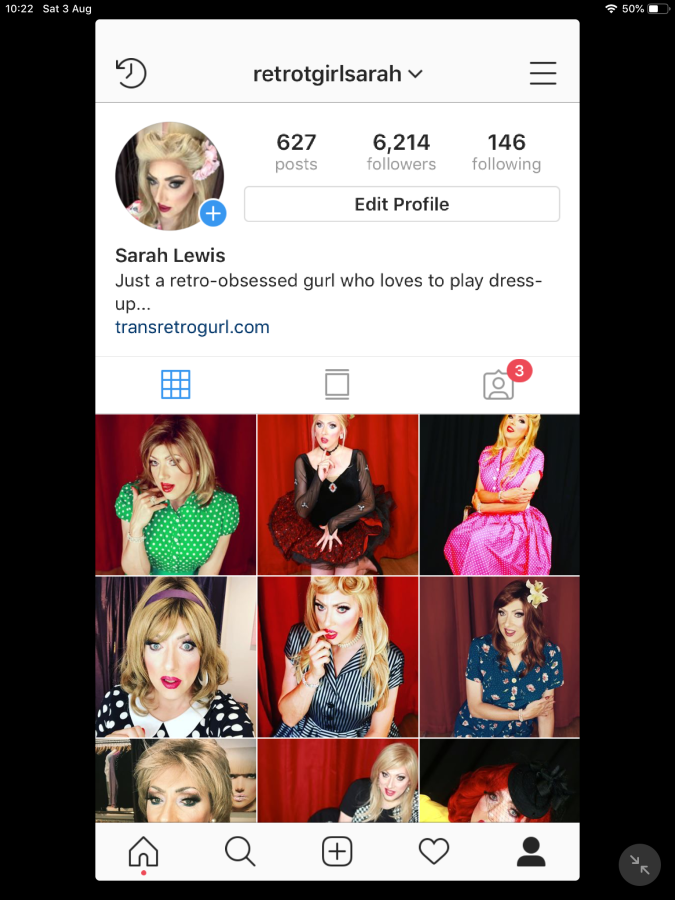
Task: Switch to the grid view tab
Action: pos(175,385)
